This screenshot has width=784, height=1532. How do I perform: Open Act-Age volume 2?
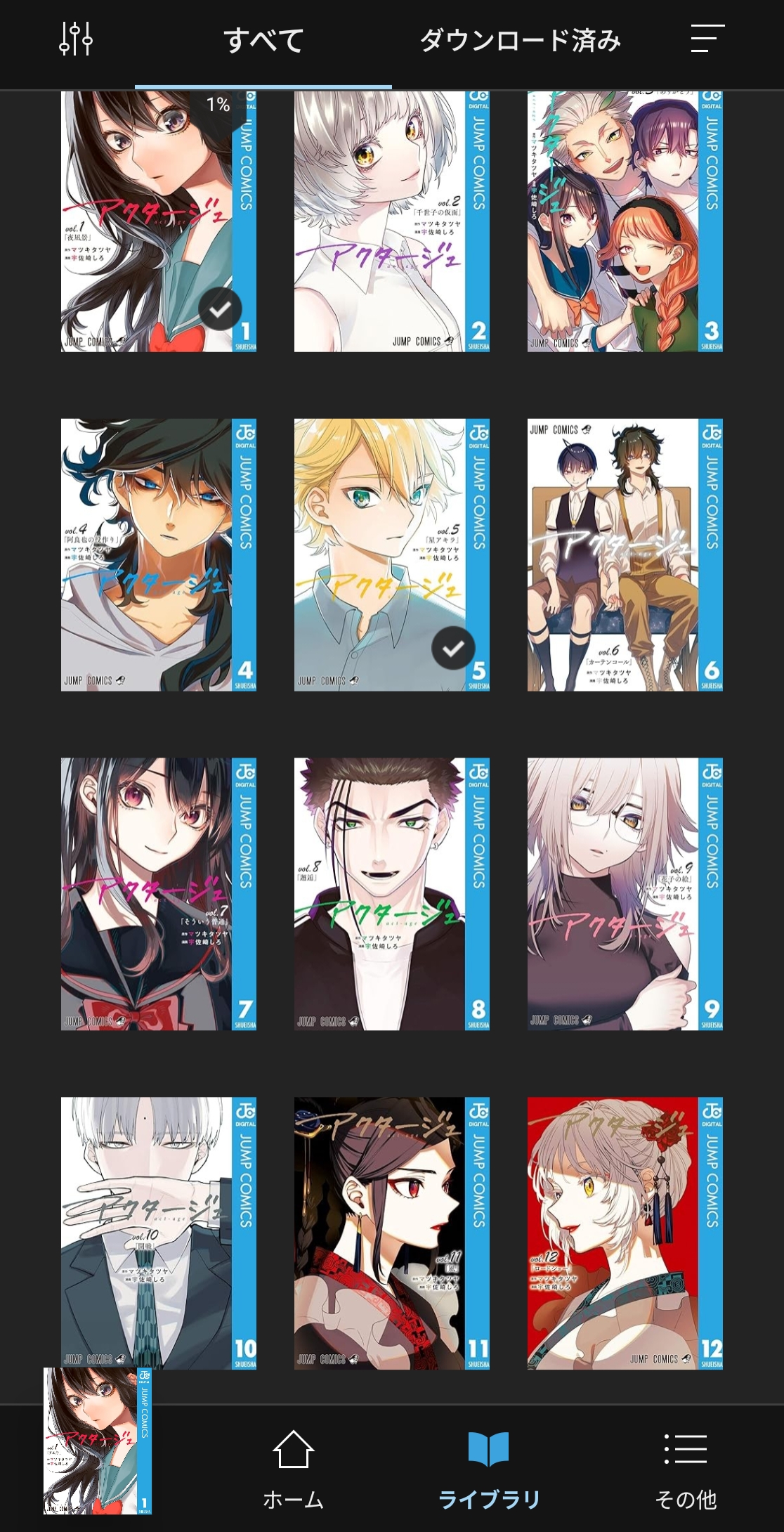391,221
